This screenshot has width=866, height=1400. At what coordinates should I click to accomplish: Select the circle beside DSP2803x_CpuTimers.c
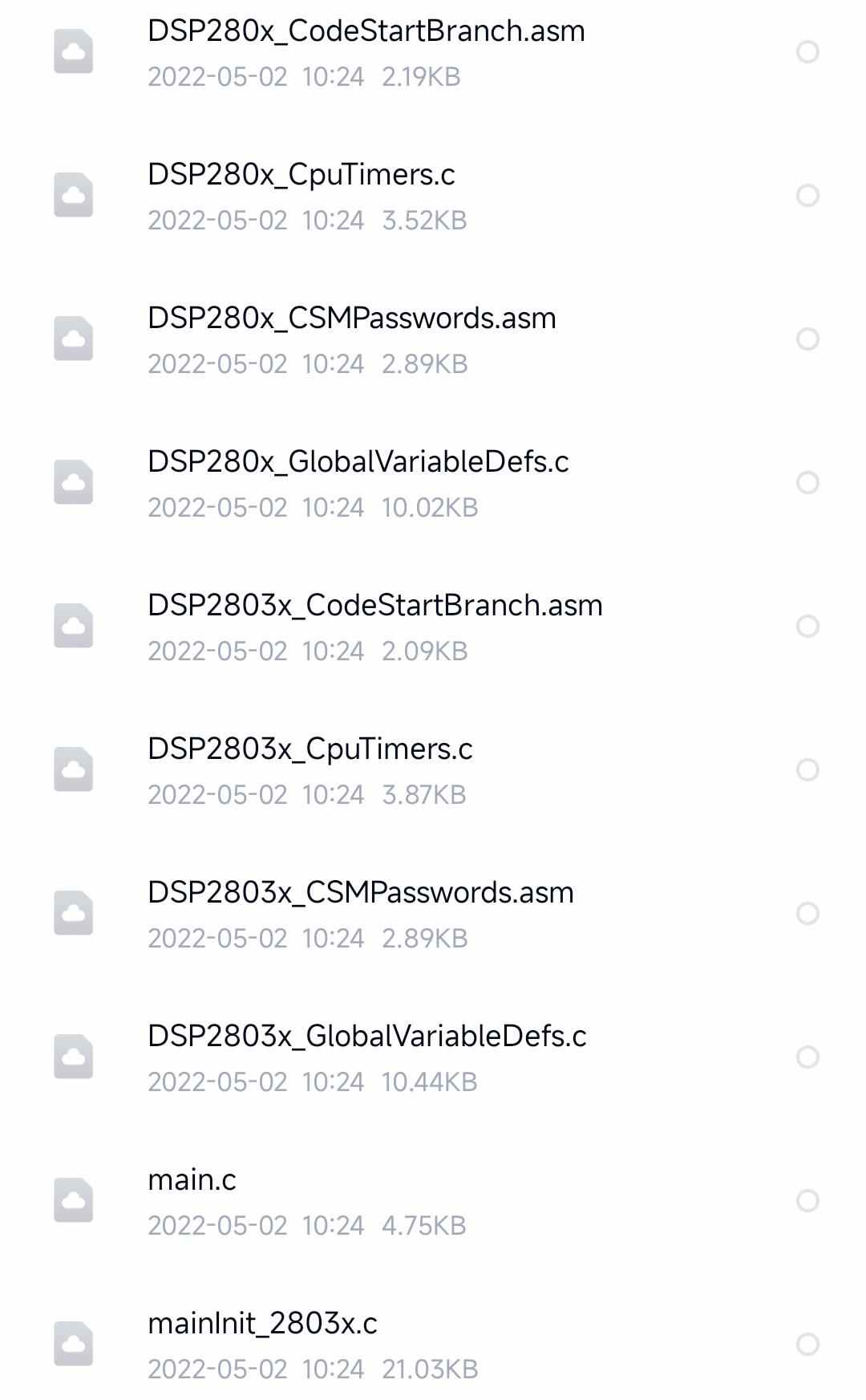pyautogui.click(x=807, y=770)
